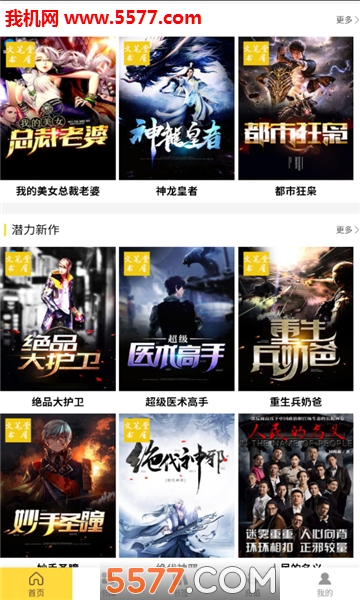Switch to the 首页 tab
The image size is (360, 600).
[36, 584]
